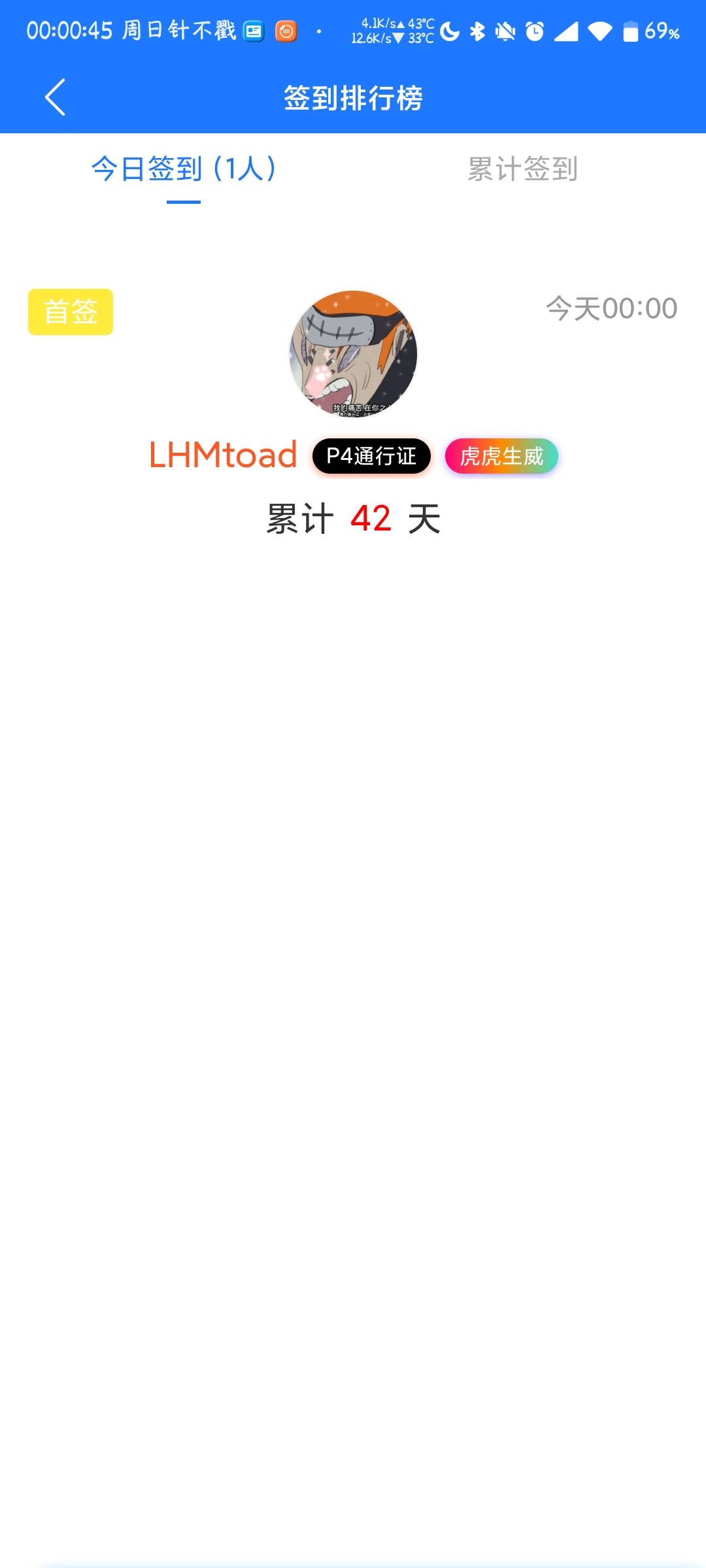Select the 今日签到 (1人) tab
The width and height of the screenshot is (706, 1568).
(184, 169)
